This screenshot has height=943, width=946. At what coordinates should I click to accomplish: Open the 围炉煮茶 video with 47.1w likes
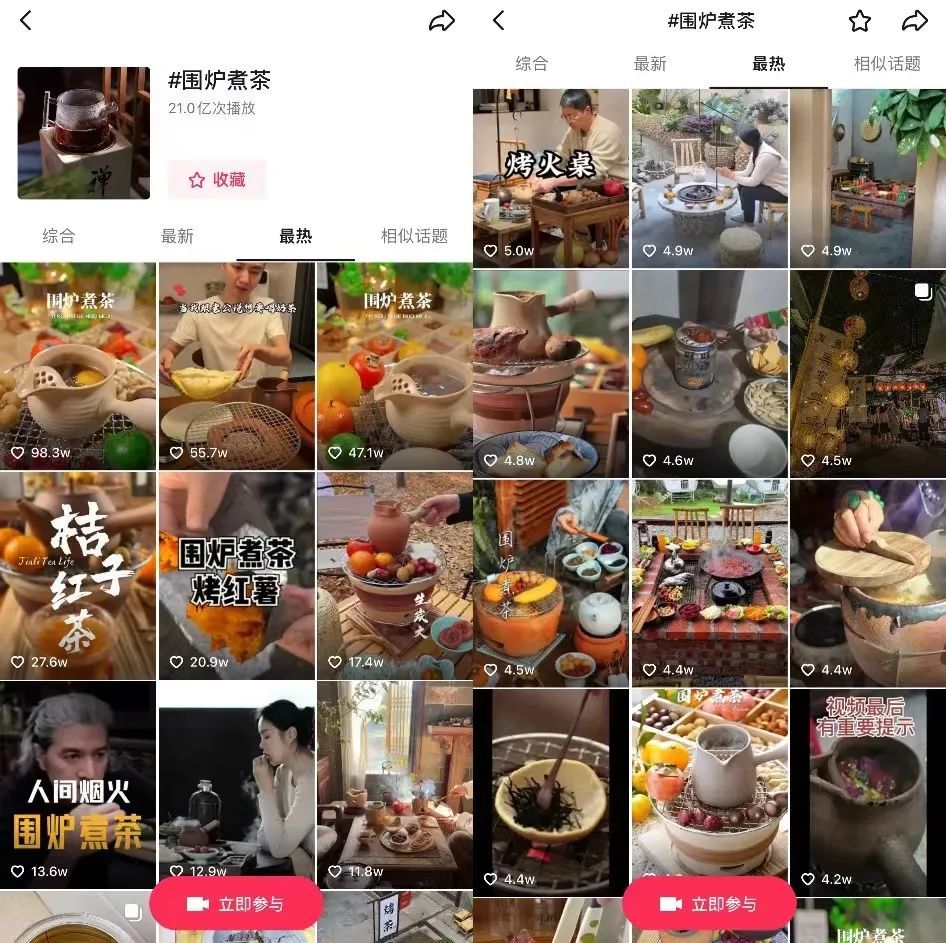tap(394, 365)
